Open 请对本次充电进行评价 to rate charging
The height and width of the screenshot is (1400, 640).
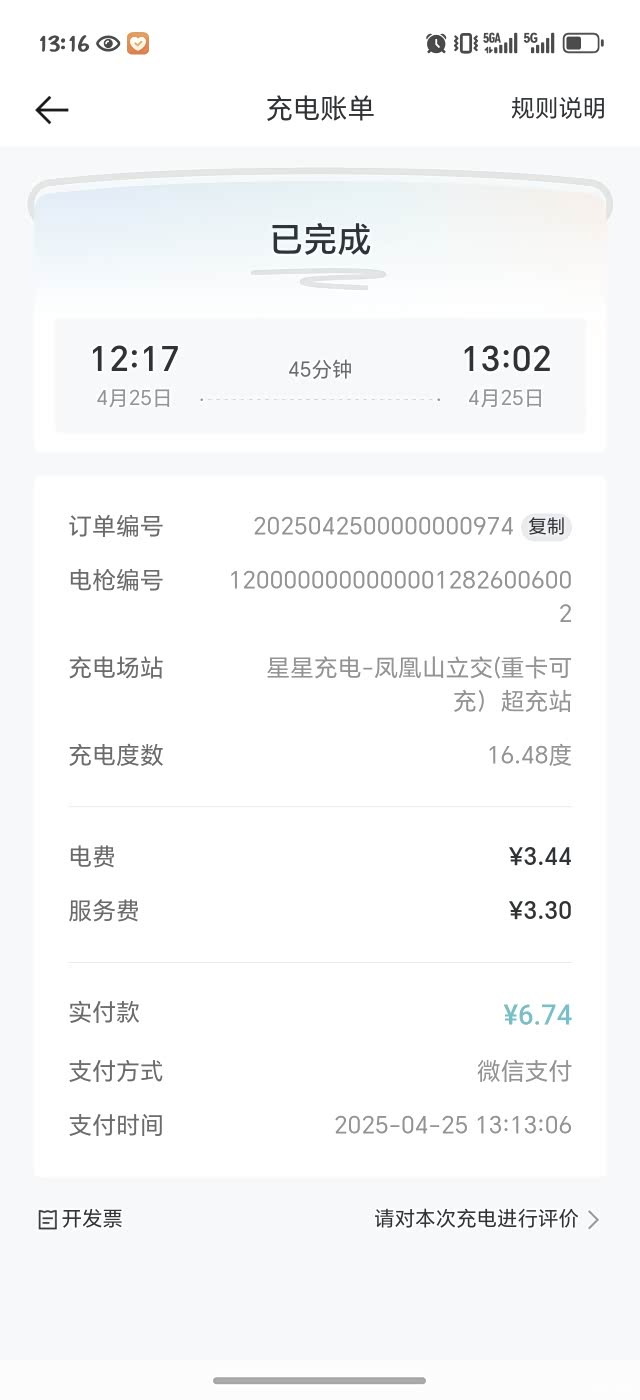click(486, 1219)
